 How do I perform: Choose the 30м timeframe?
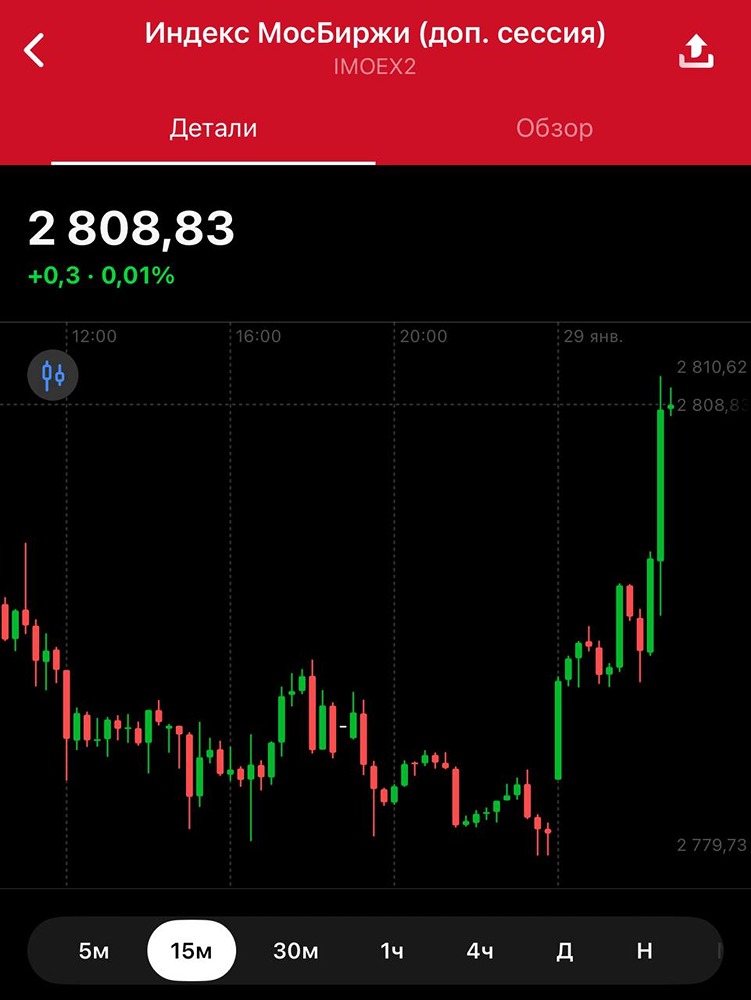(x=295, y=950)
